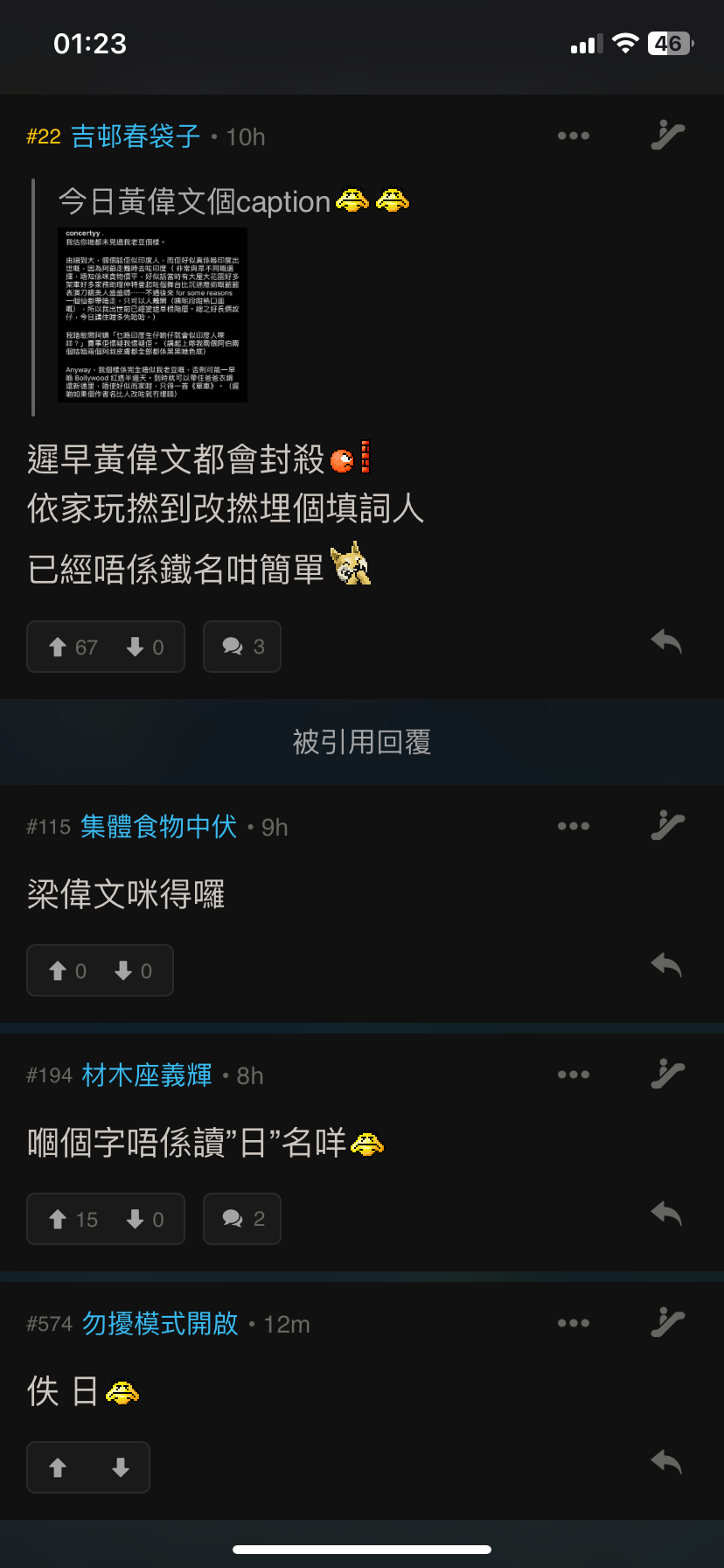The image size is (724, 1568).
Task: Open profile of user 吉邨春袋子
Action: pos(136,136)
